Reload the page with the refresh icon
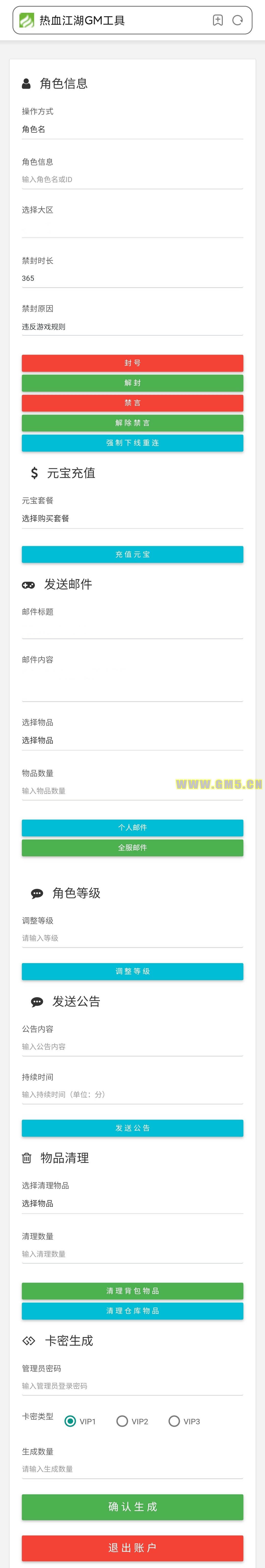Image resolution: width=265 pixels, height=1568 pixels. click(x=238, y=20)
